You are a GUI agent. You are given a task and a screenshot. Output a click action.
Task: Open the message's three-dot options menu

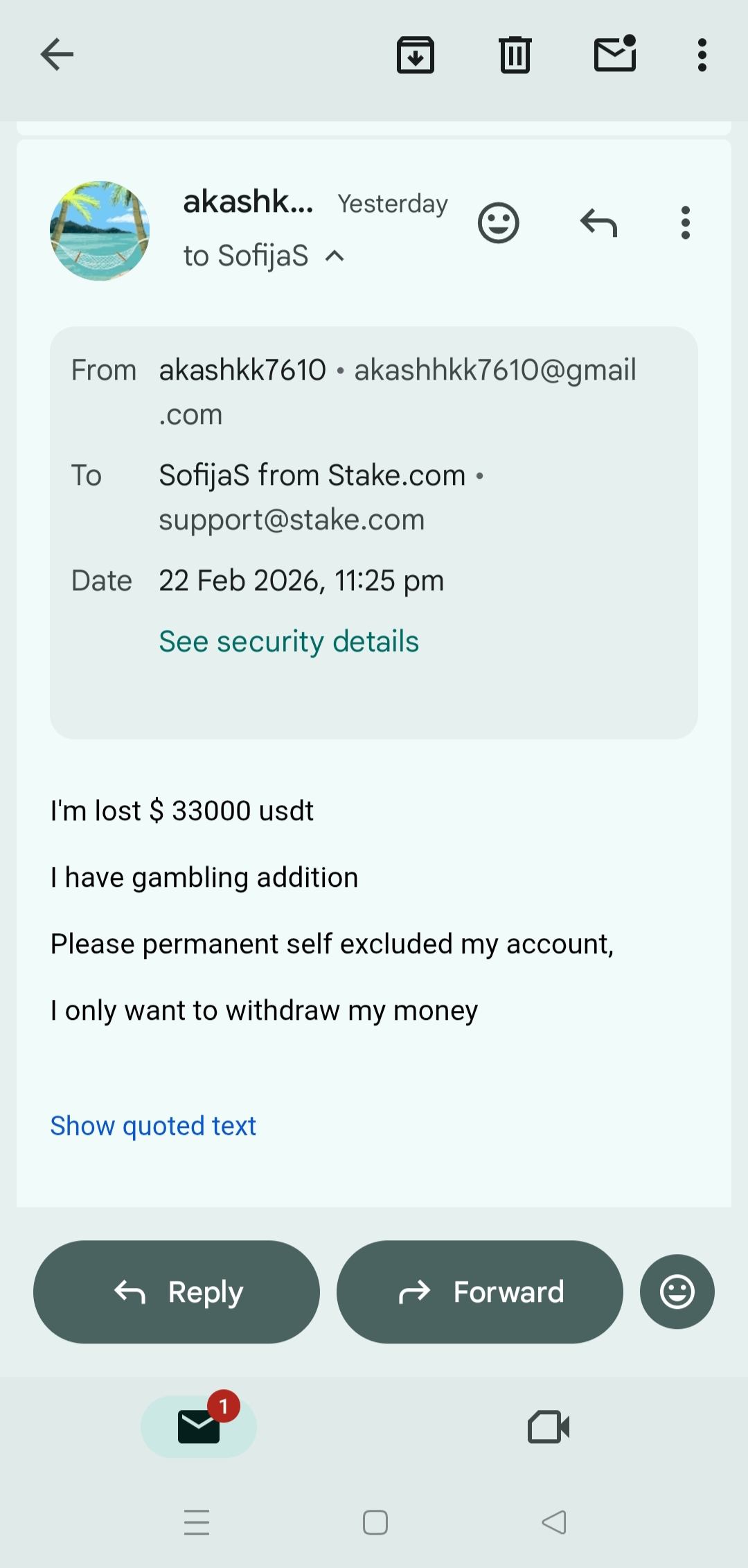click(x=685, y=223)
